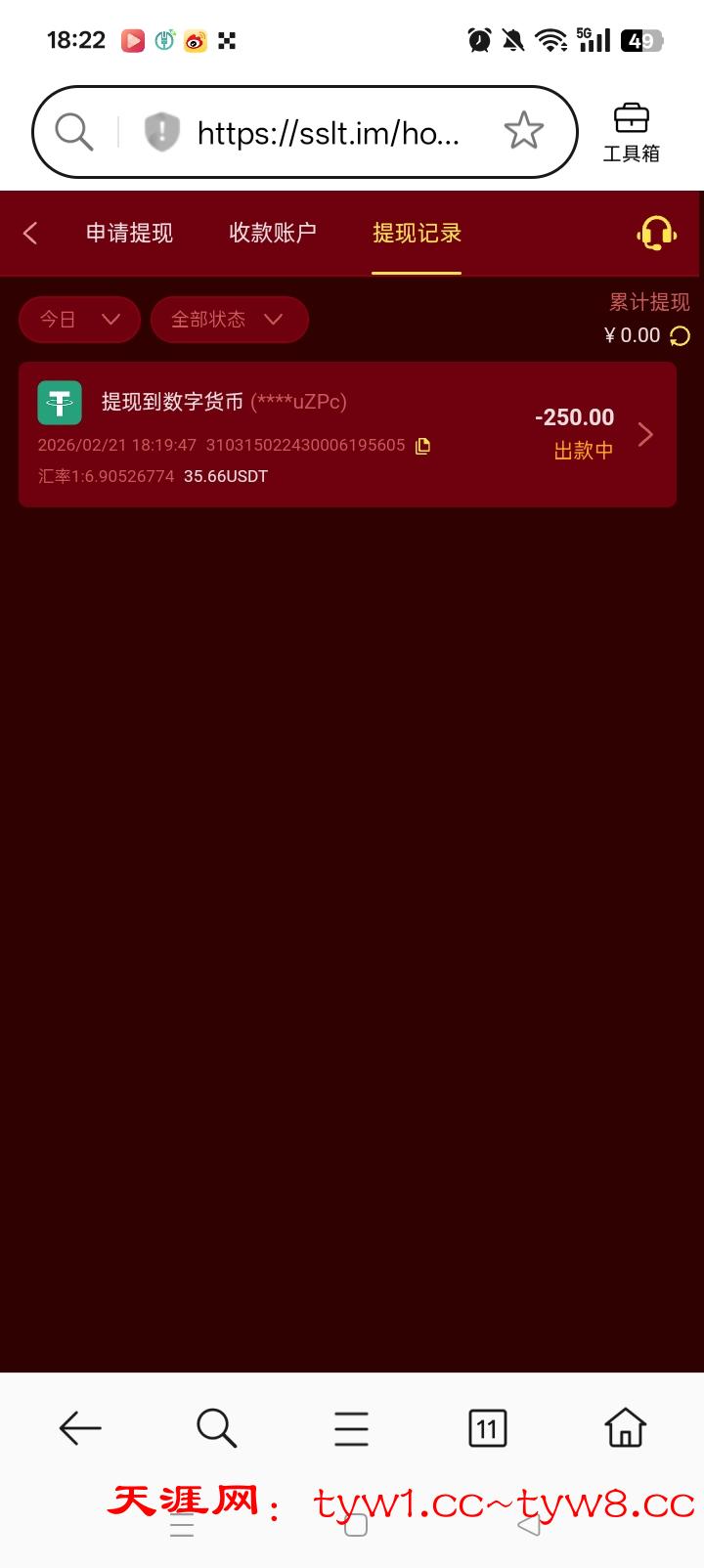Go back using the header arrow
The width and height of the screenshot is (704, 1568).
[x=30, y=233]
